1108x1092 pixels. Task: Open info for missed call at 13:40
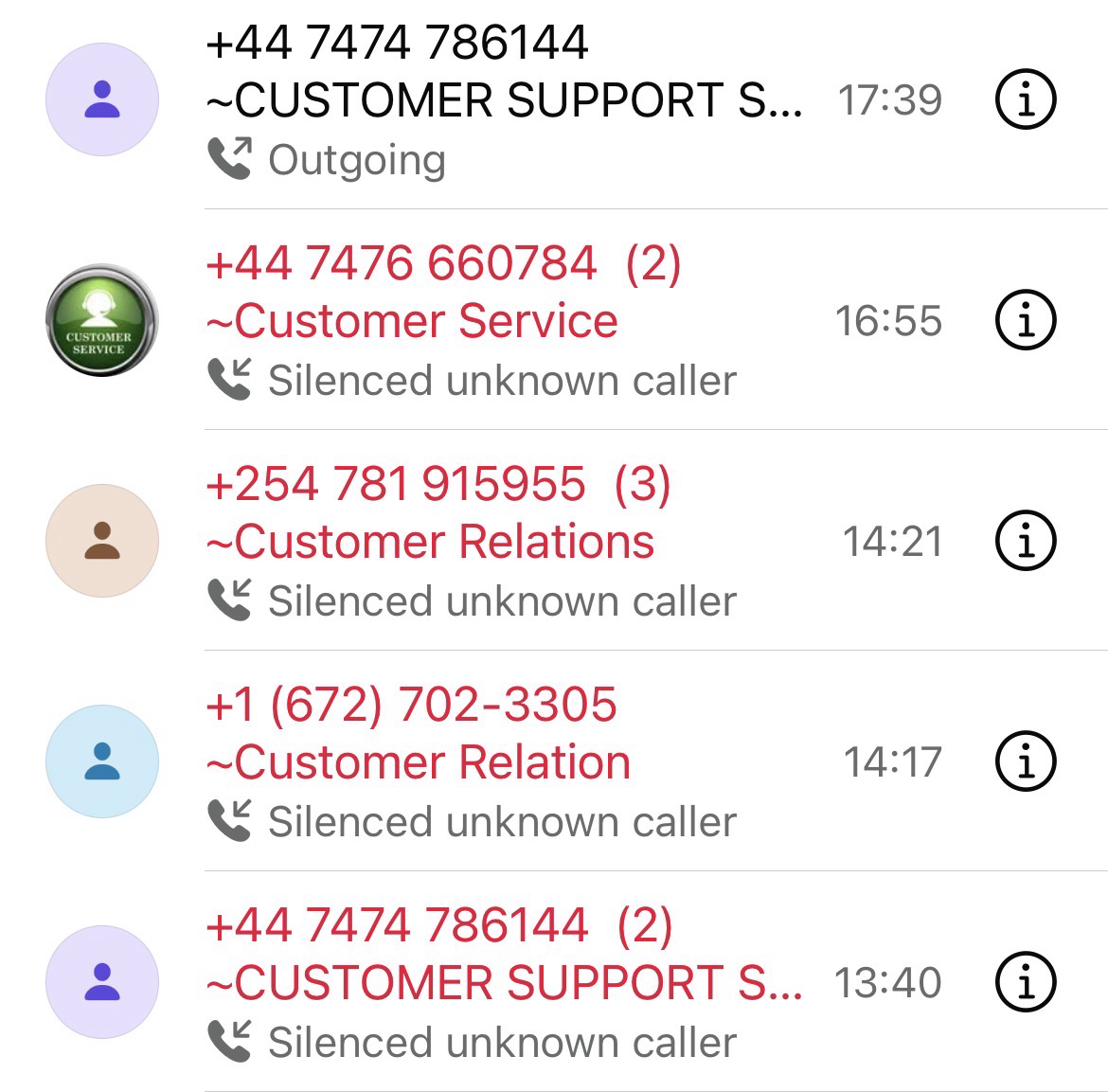pos(1026,982)
